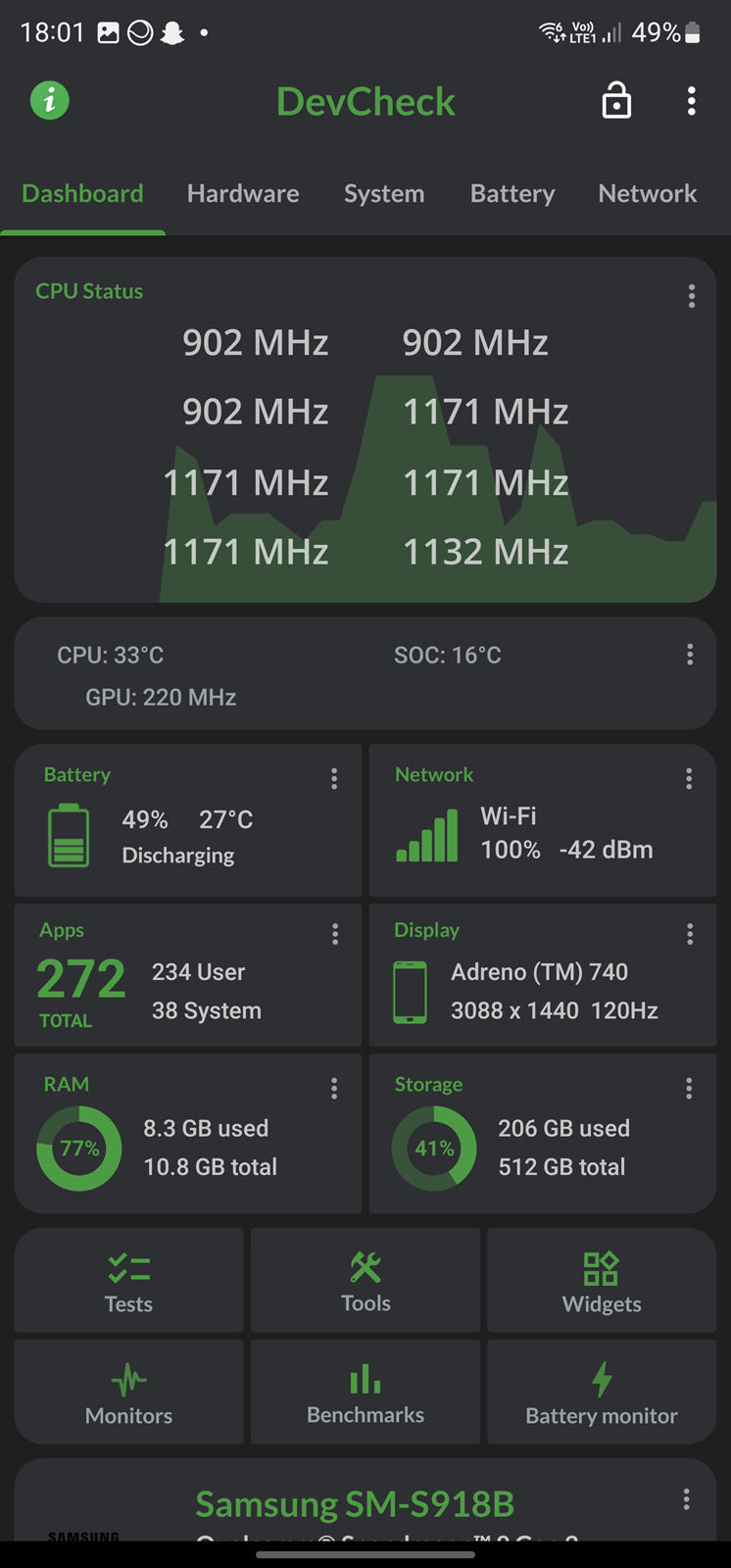Open the RAM usage card
Screen dimensions: 731x1568
[x=188, y=1133]
